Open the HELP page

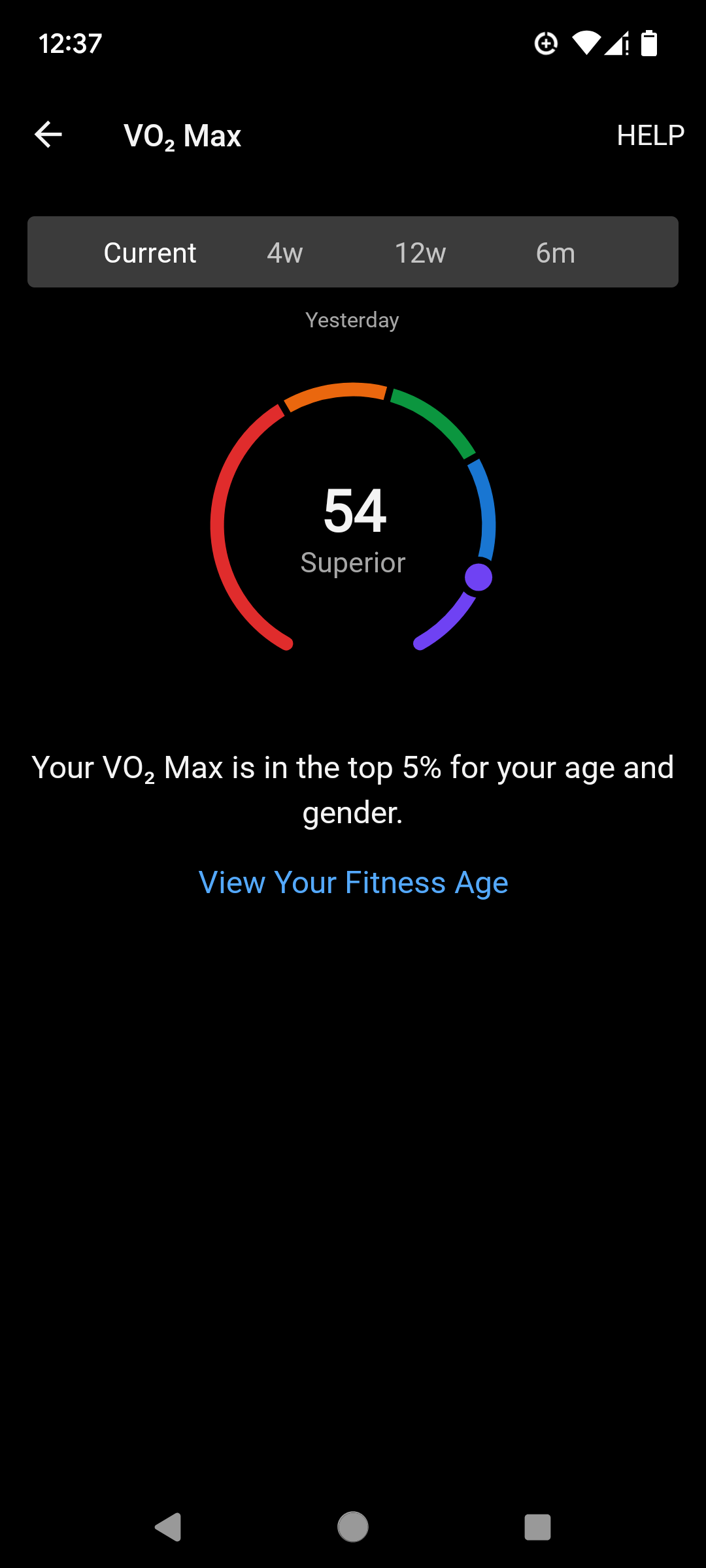[650, 136]
